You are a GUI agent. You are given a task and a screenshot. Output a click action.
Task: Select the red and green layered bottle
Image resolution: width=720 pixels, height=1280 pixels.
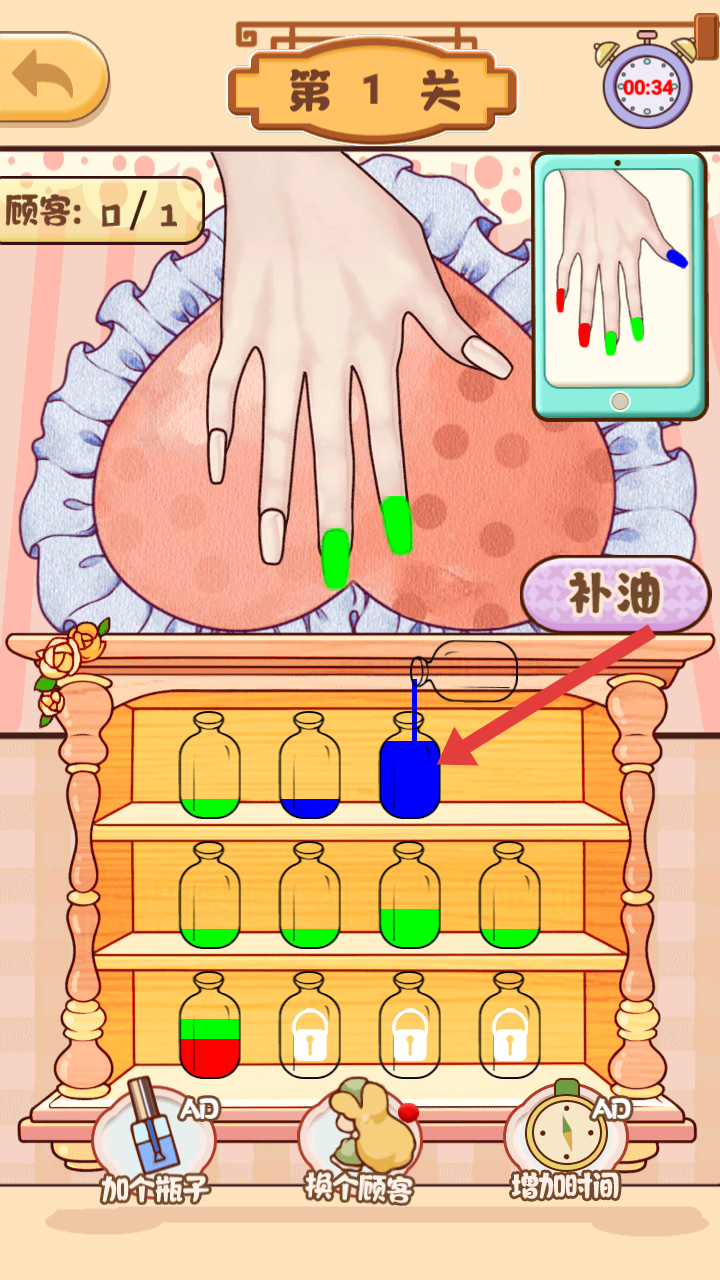tap(210, 1030)
